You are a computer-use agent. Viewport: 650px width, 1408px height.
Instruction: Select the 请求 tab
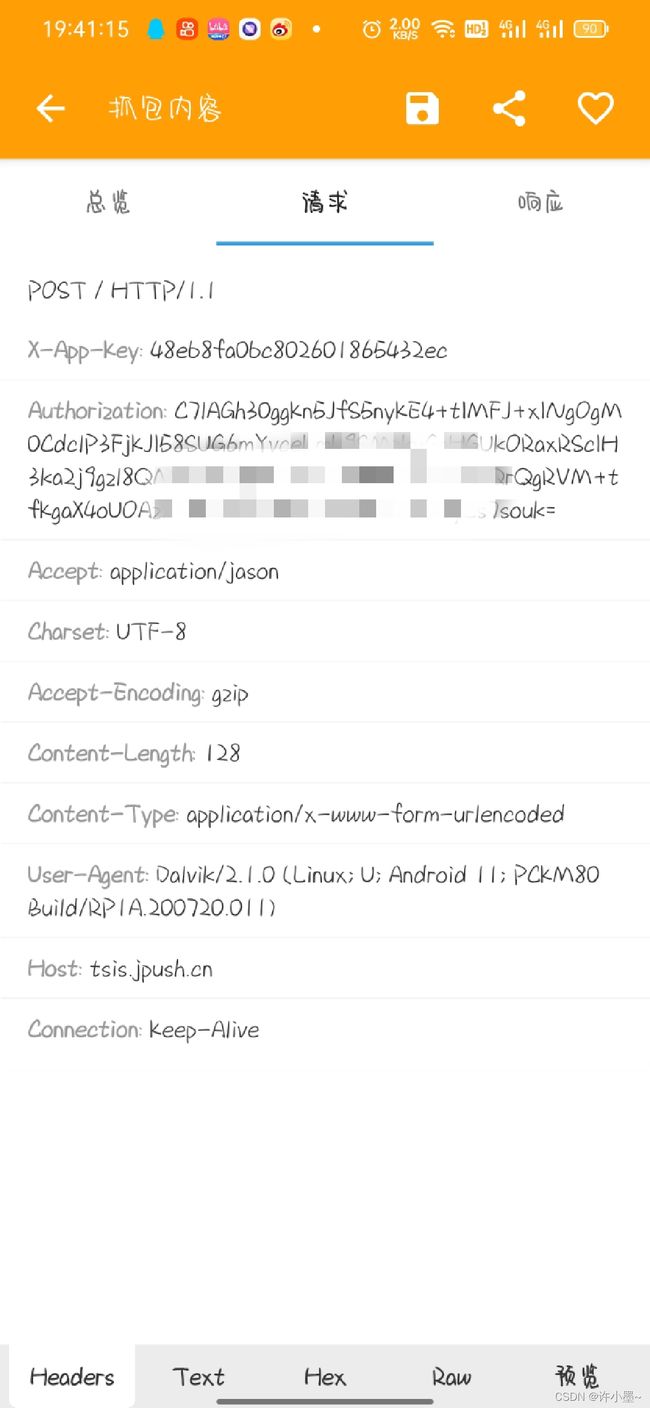[325, 202]
